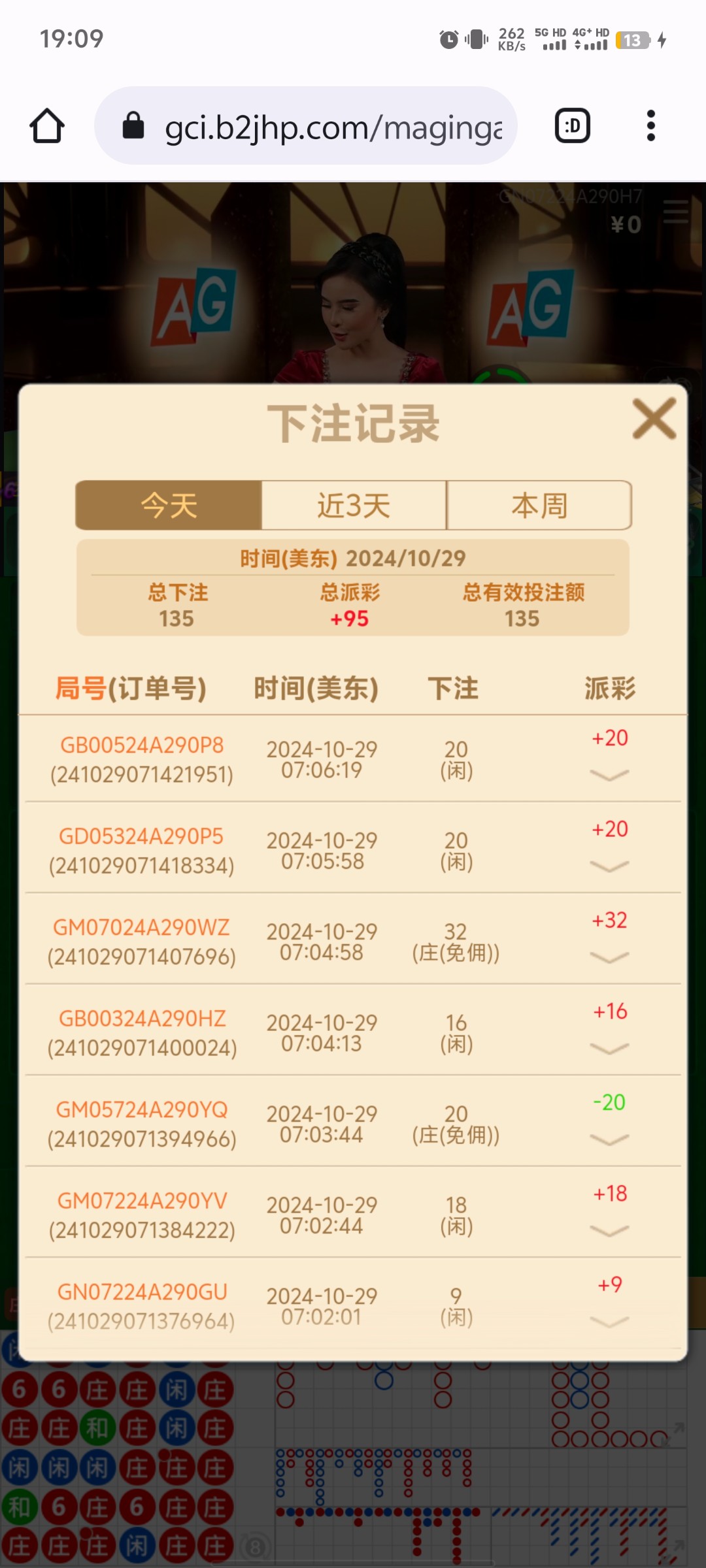Expand details for bet GD05324A290P5
Screen dimensions: 706x1568
609,866
